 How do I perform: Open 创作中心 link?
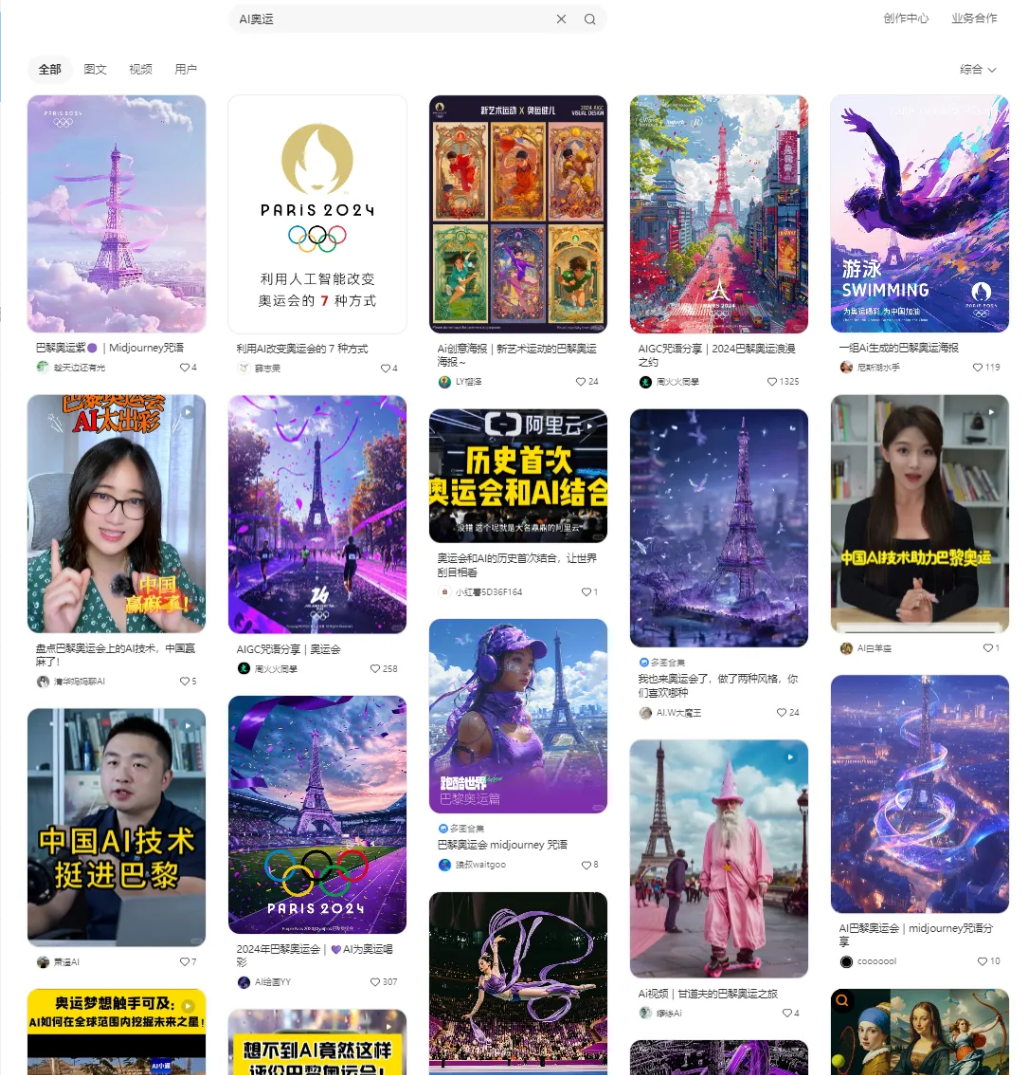[x=905, y=18]
